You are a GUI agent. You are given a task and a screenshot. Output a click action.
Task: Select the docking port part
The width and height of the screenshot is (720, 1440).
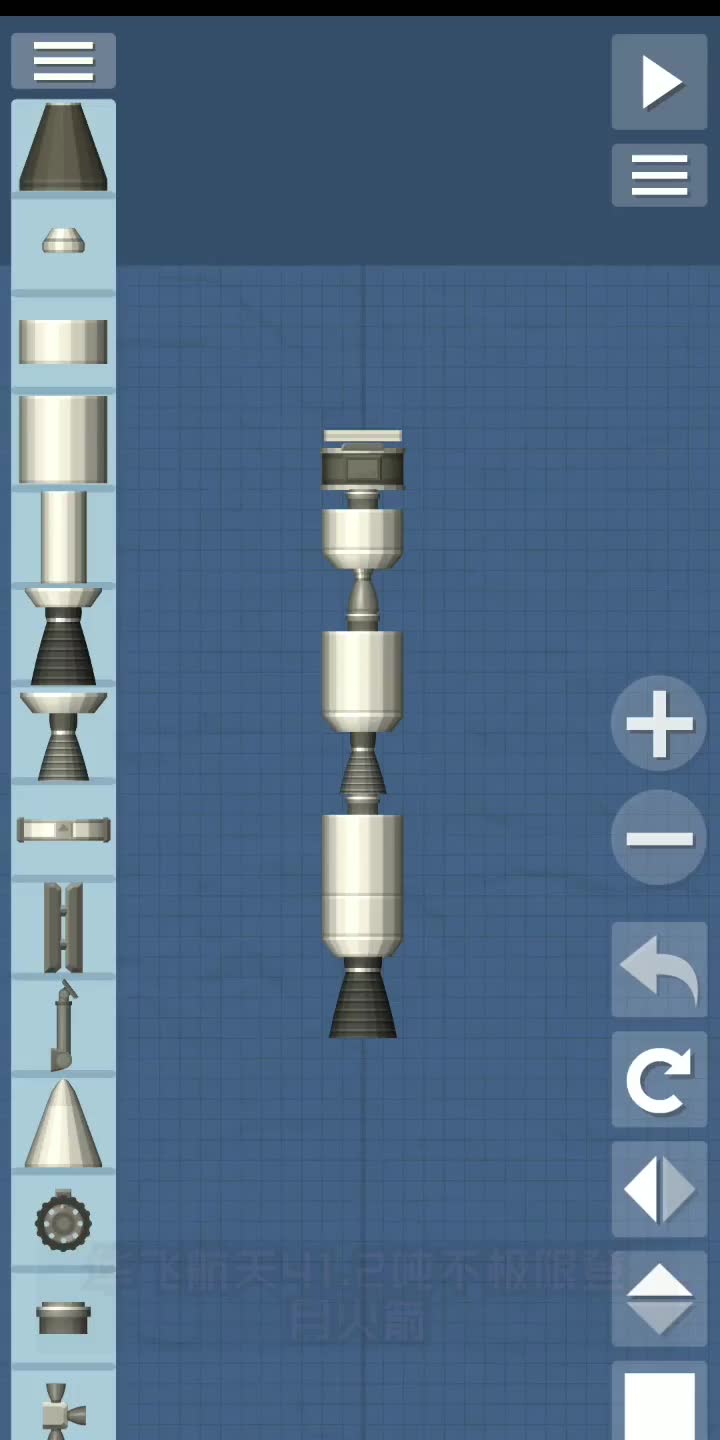pyautogui.click(x=63, y=1317)
